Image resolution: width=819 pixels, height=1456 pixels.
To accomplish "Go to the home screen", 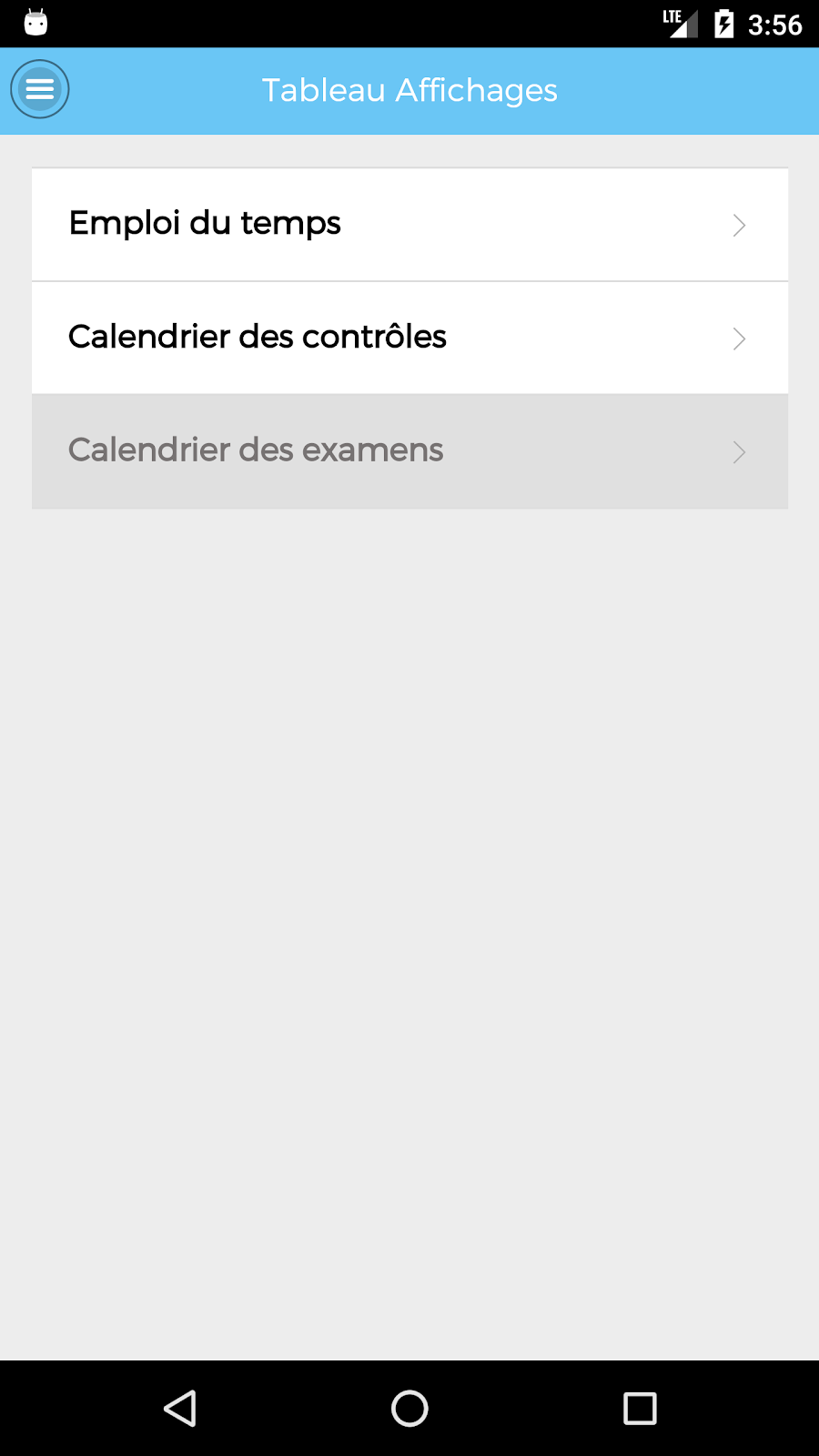I will pos(409,1409).
